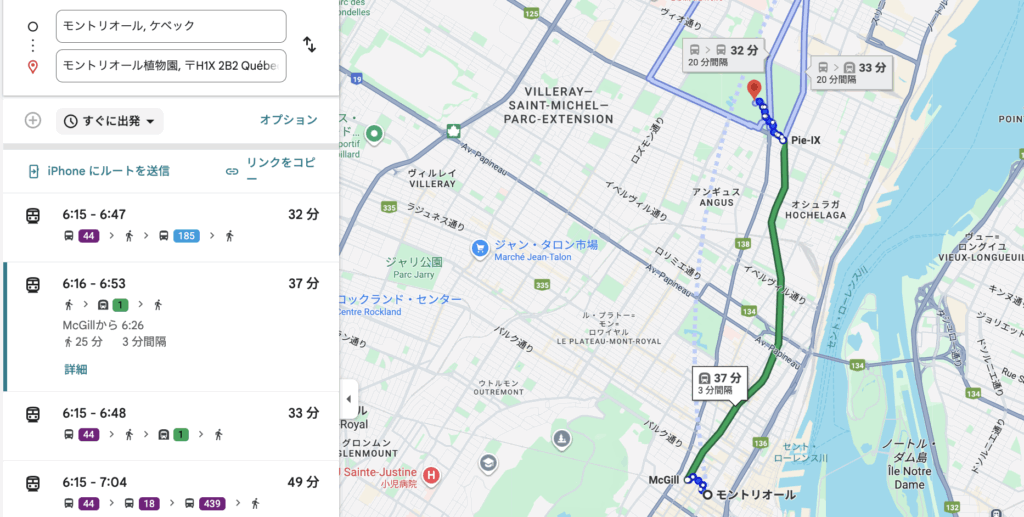Tap the 37 分 route label on the map
1024x517 pixels.
pos(720,383)
